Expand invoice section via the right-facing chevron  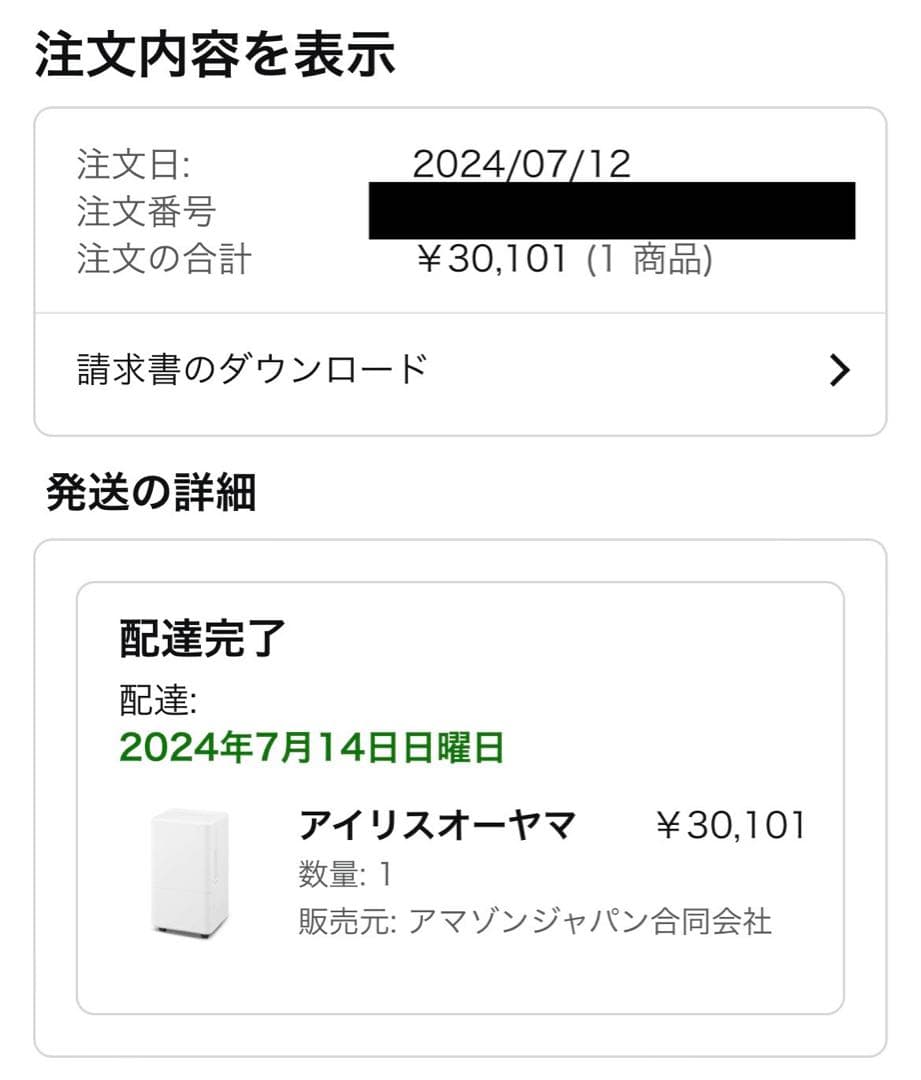840,369
